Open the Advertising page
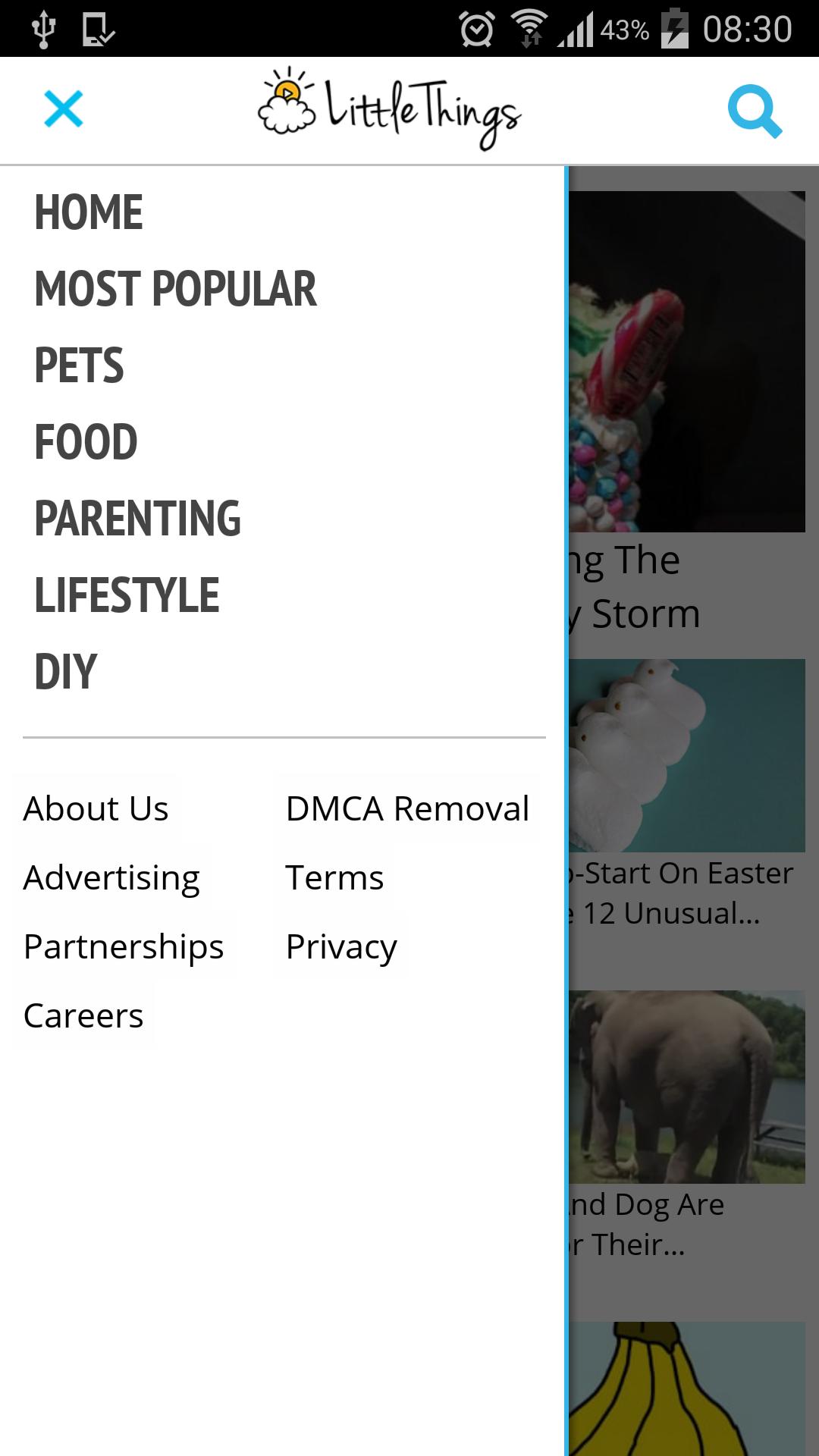 click(111, 877)
